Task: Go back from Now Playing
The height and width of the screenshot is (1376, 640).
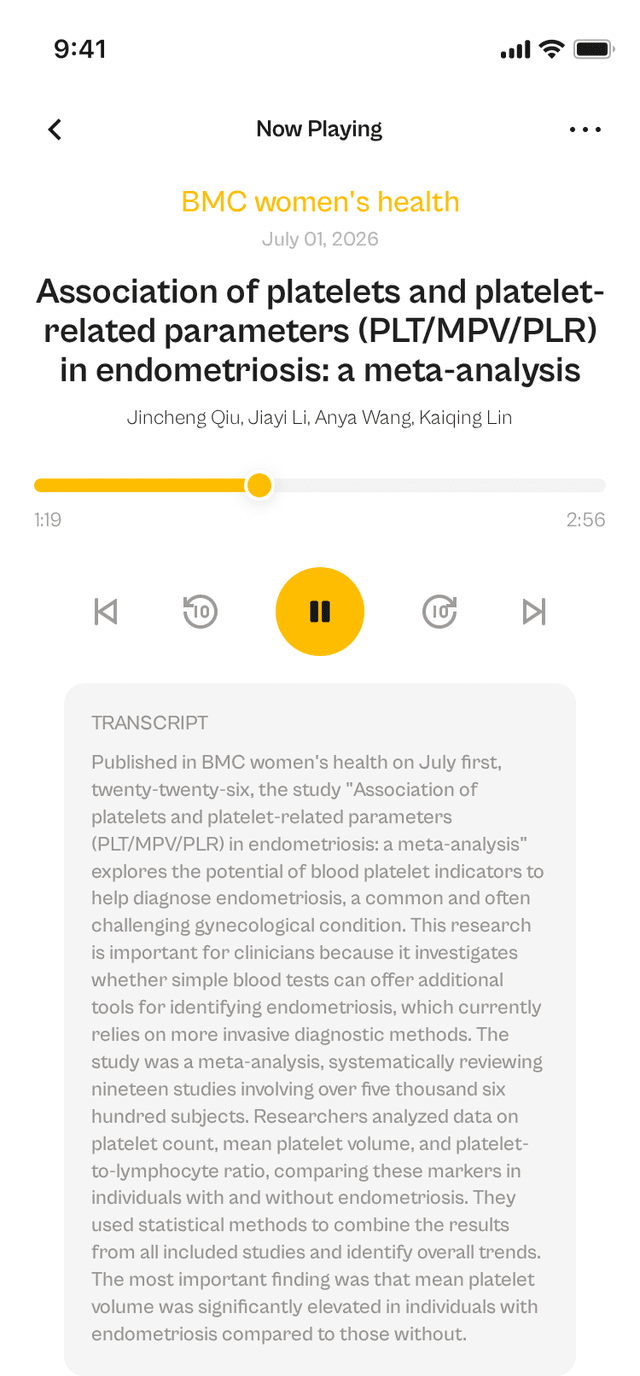Action: (55, 129)
